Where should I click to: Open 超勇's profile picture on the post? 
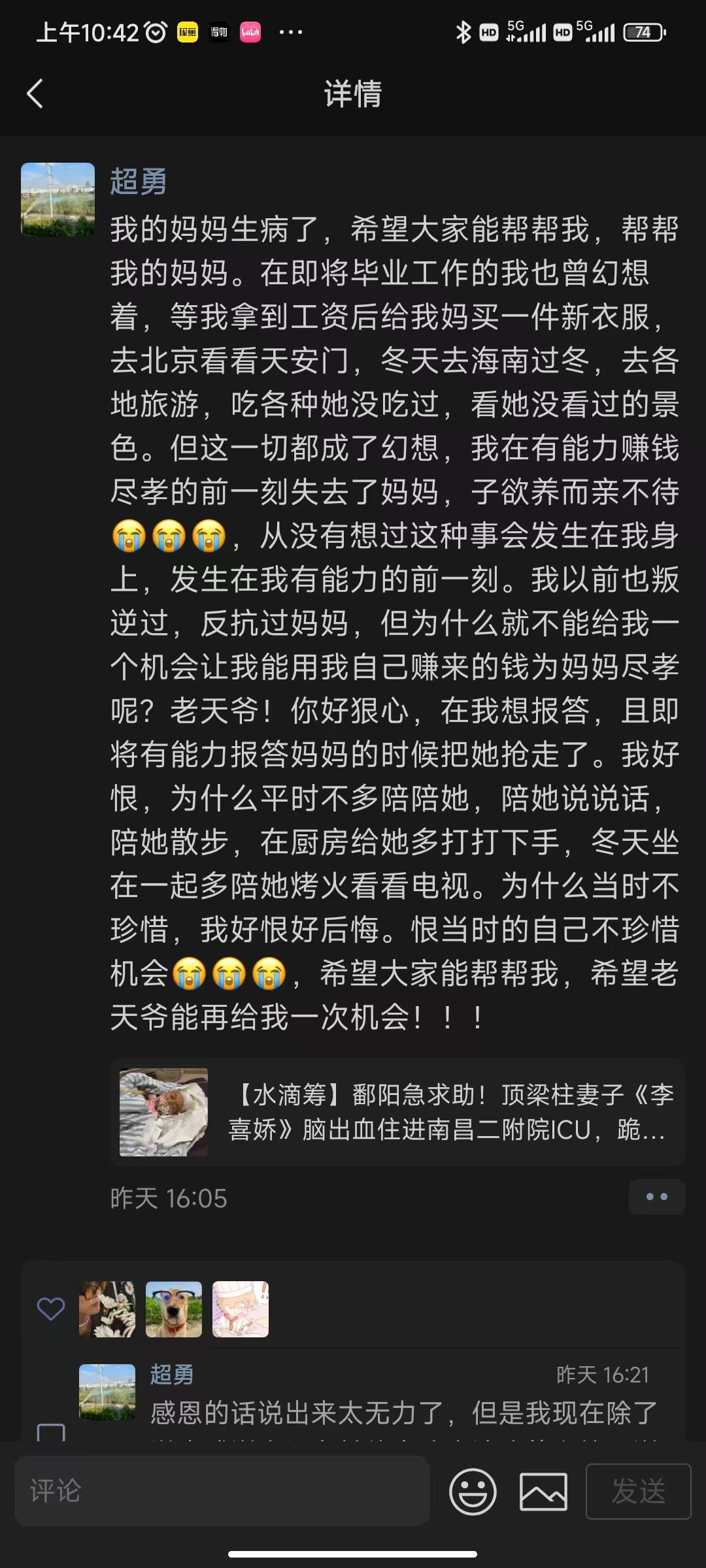pyautogui.click(x=58, y=199)
